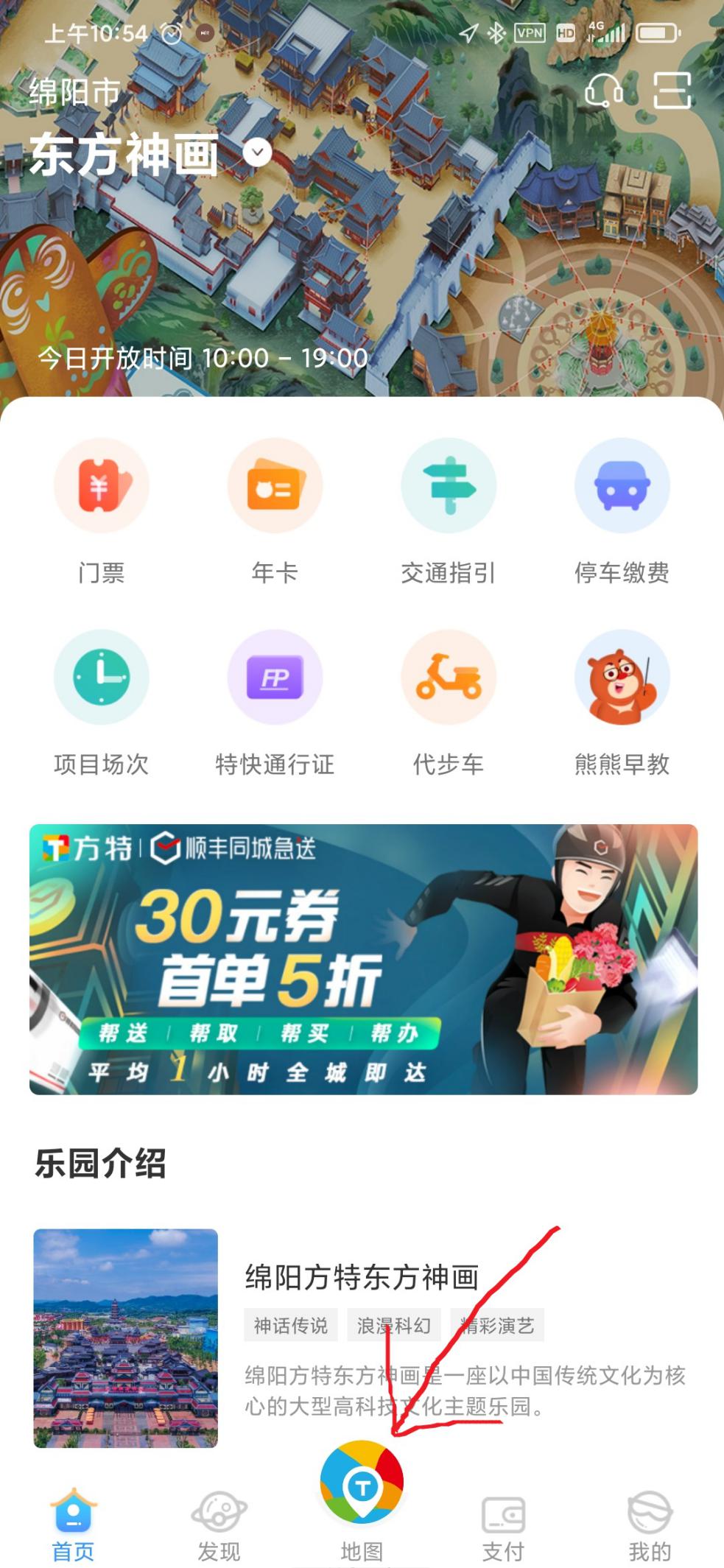Open the 门票 ticket purchase icon
Screen dimensions: 724x1568
[x=101, y=486]
